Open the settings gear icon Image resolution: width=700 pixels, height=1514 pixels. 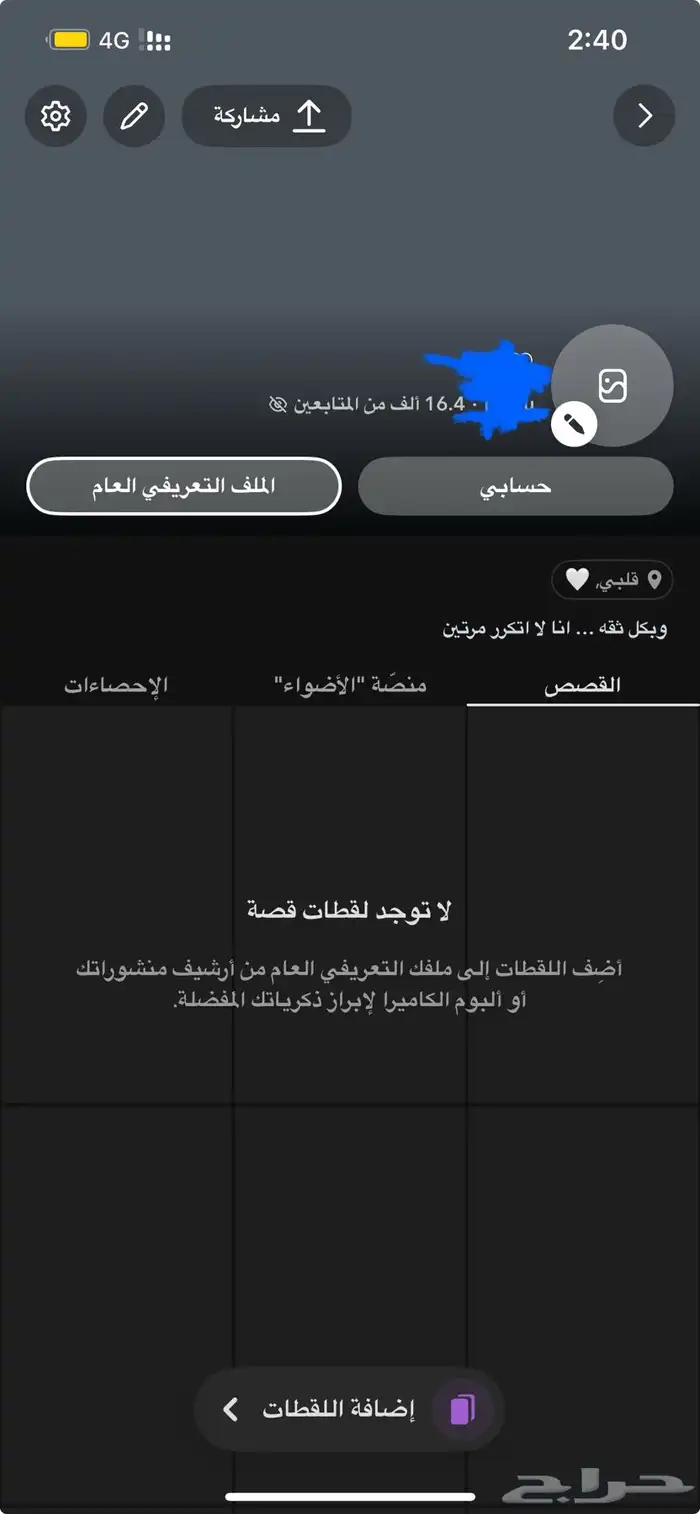point(55,116)
